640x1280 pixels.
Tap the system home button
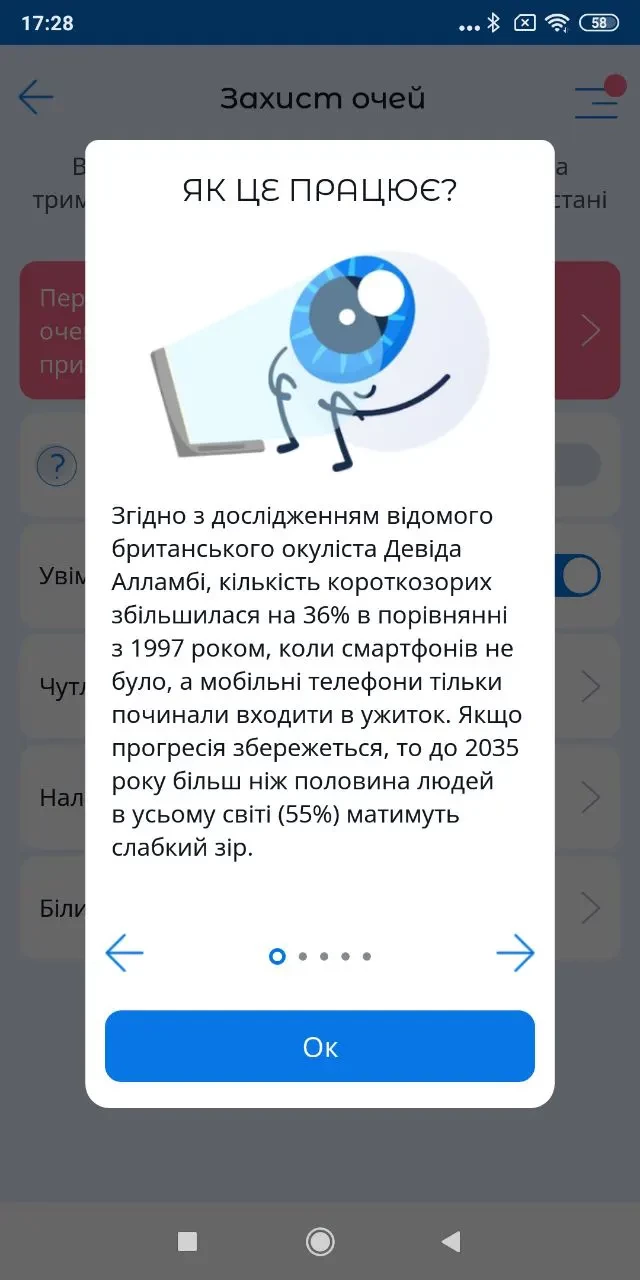(x=320, y=1241)
